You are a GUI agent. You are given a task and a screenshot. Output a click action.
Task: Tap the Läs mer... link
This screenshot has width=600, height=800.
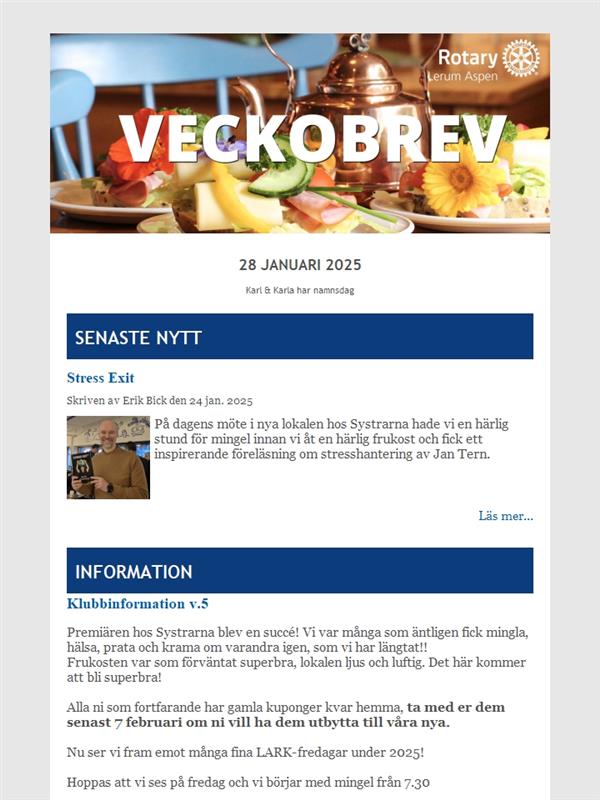(505, 516)
